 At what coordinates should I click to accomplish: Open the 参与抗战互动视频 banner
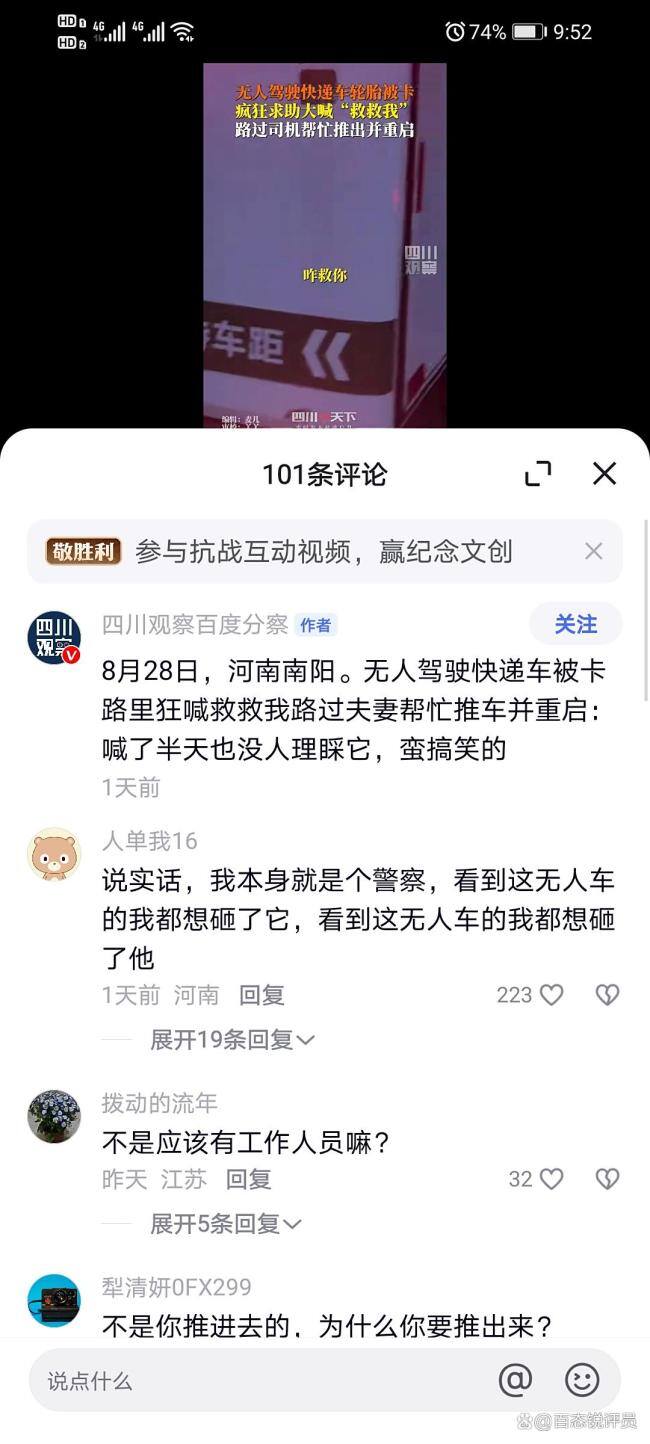pos(324,551)
